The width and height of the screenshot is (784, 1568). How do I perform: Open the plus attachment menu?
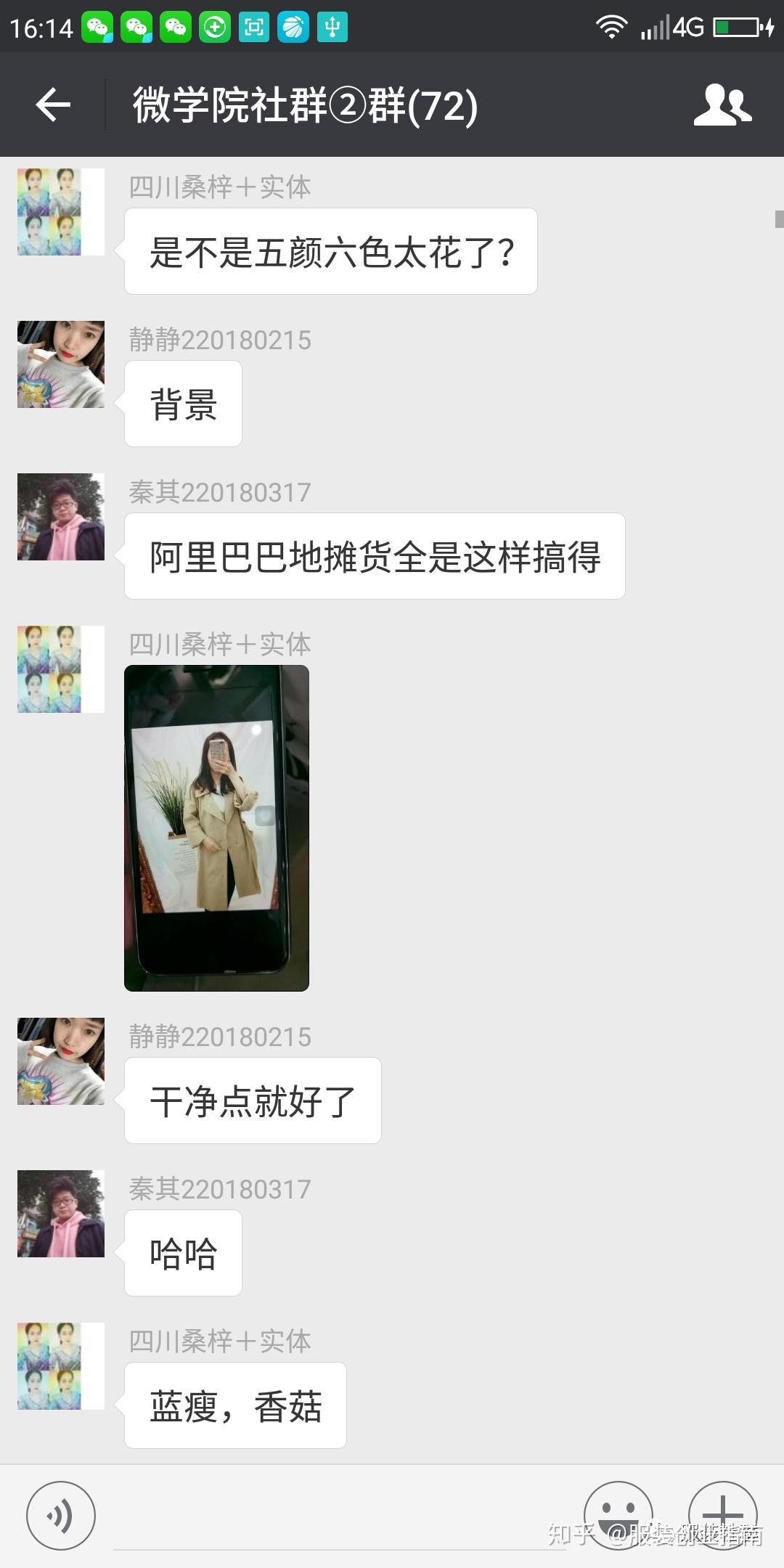pyautogui.click(x=722, y=1514)
